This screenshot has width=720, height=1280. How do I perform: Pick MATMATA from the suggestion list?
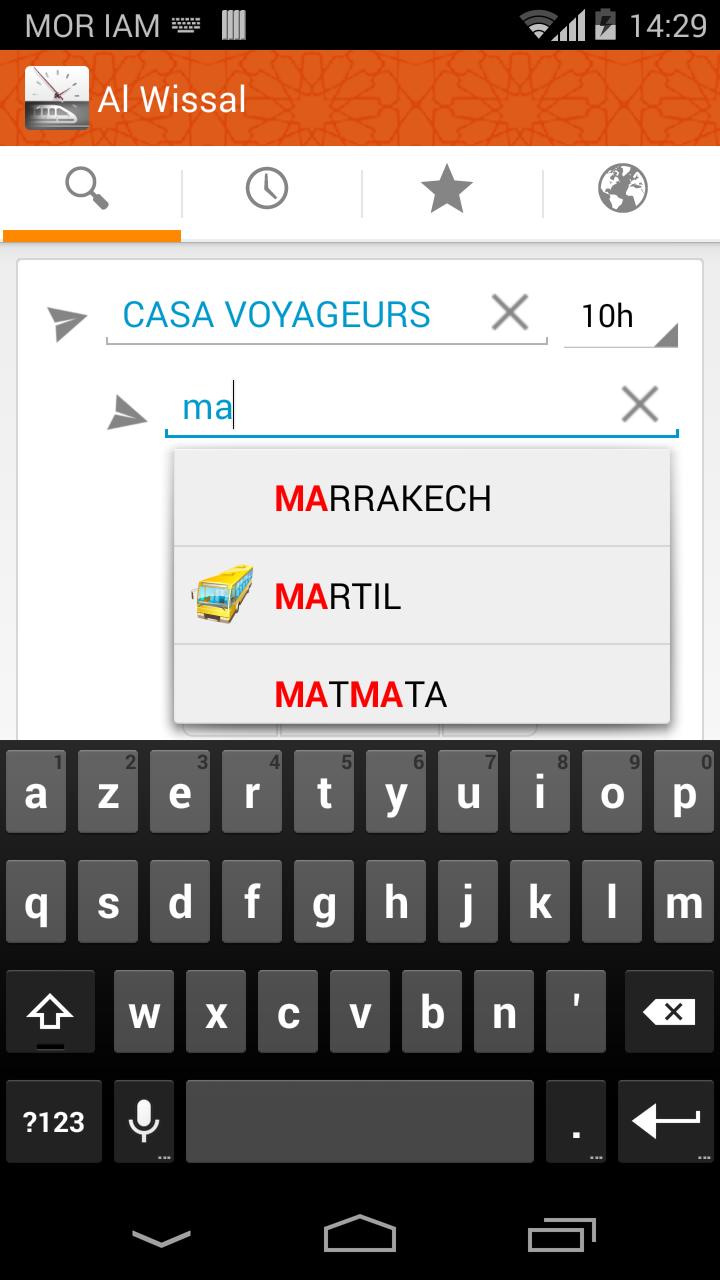tap(420, 694)
